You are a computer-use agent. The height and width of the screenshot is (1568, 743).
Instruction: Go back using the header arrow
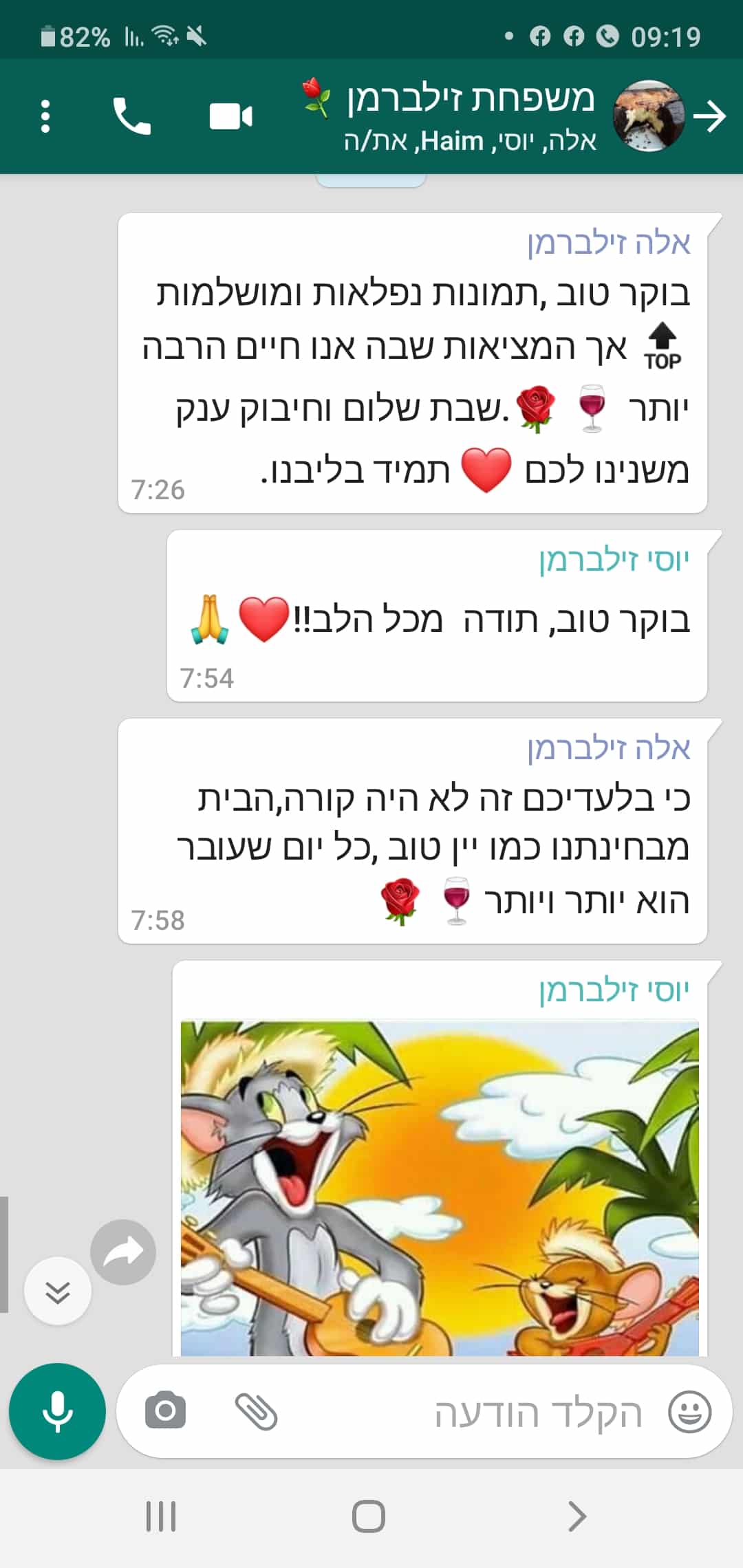[710, 116]
